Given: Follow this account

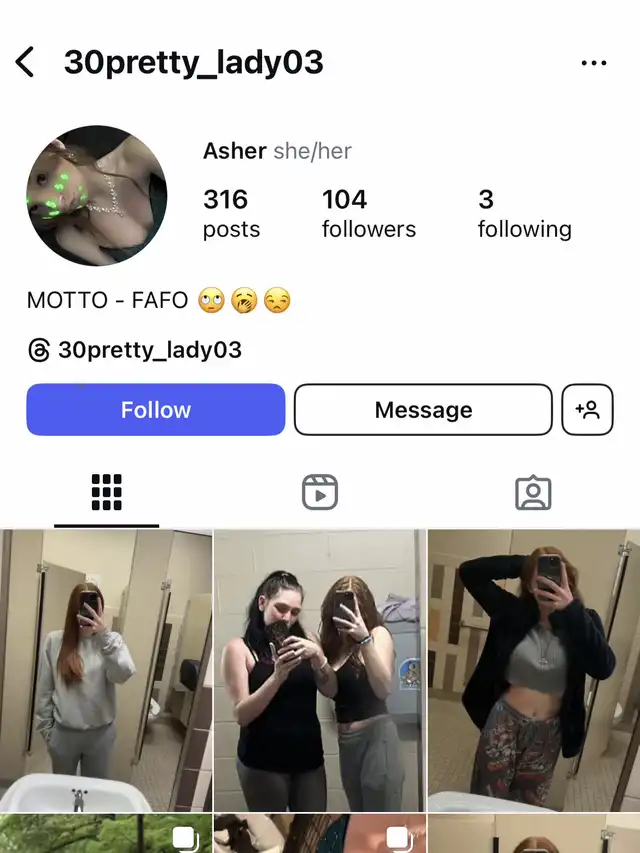Looking at the screenshot, I should coord(156,410).
